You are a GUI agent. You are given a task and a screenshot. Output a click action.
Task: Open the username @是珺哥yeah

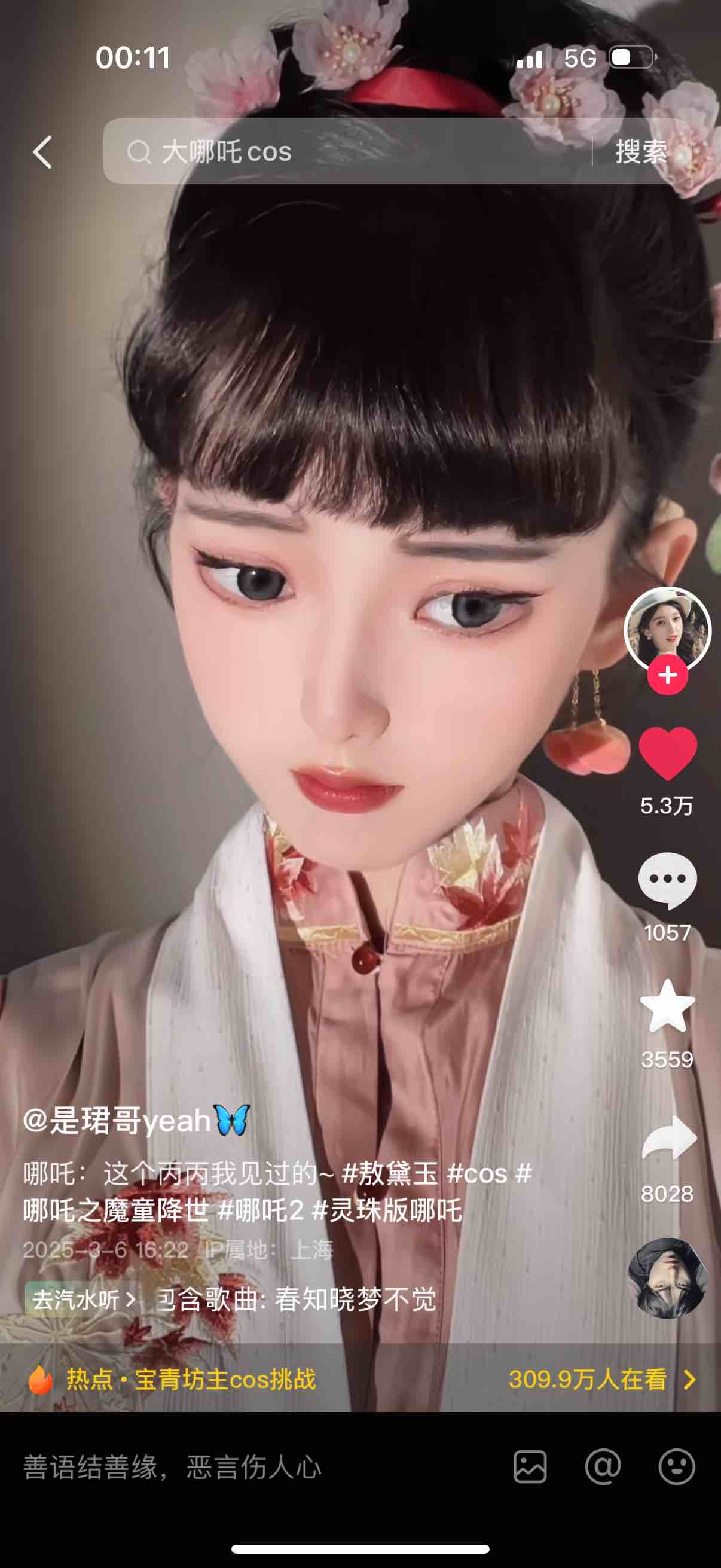[x=136, y=1120]
